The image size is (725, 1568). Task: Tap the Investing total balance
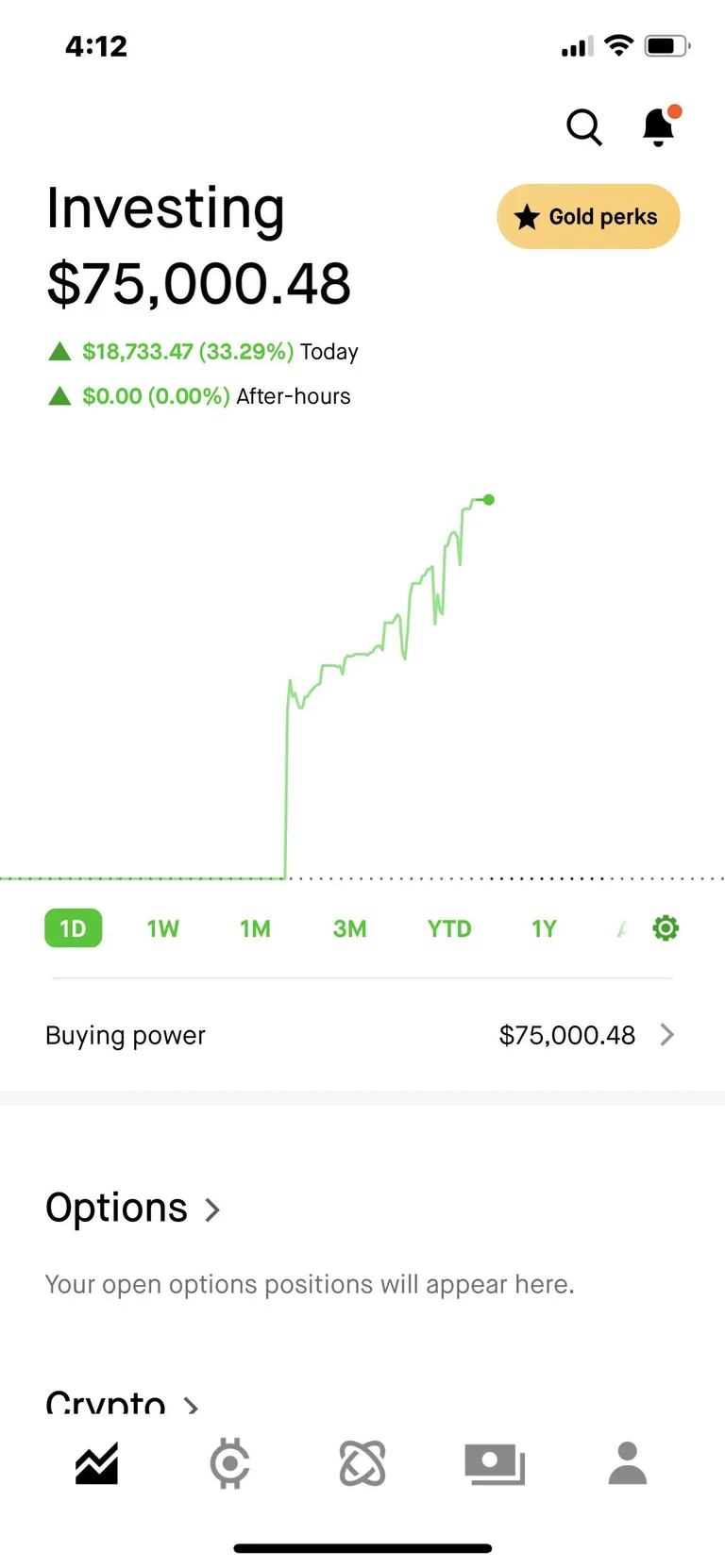pyautogui.click(x=199, y=283)
